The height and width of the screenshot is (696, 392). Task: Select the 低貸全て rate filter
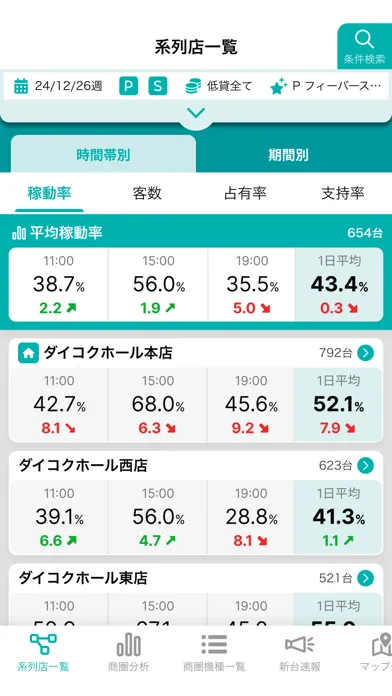pos(218,86)
